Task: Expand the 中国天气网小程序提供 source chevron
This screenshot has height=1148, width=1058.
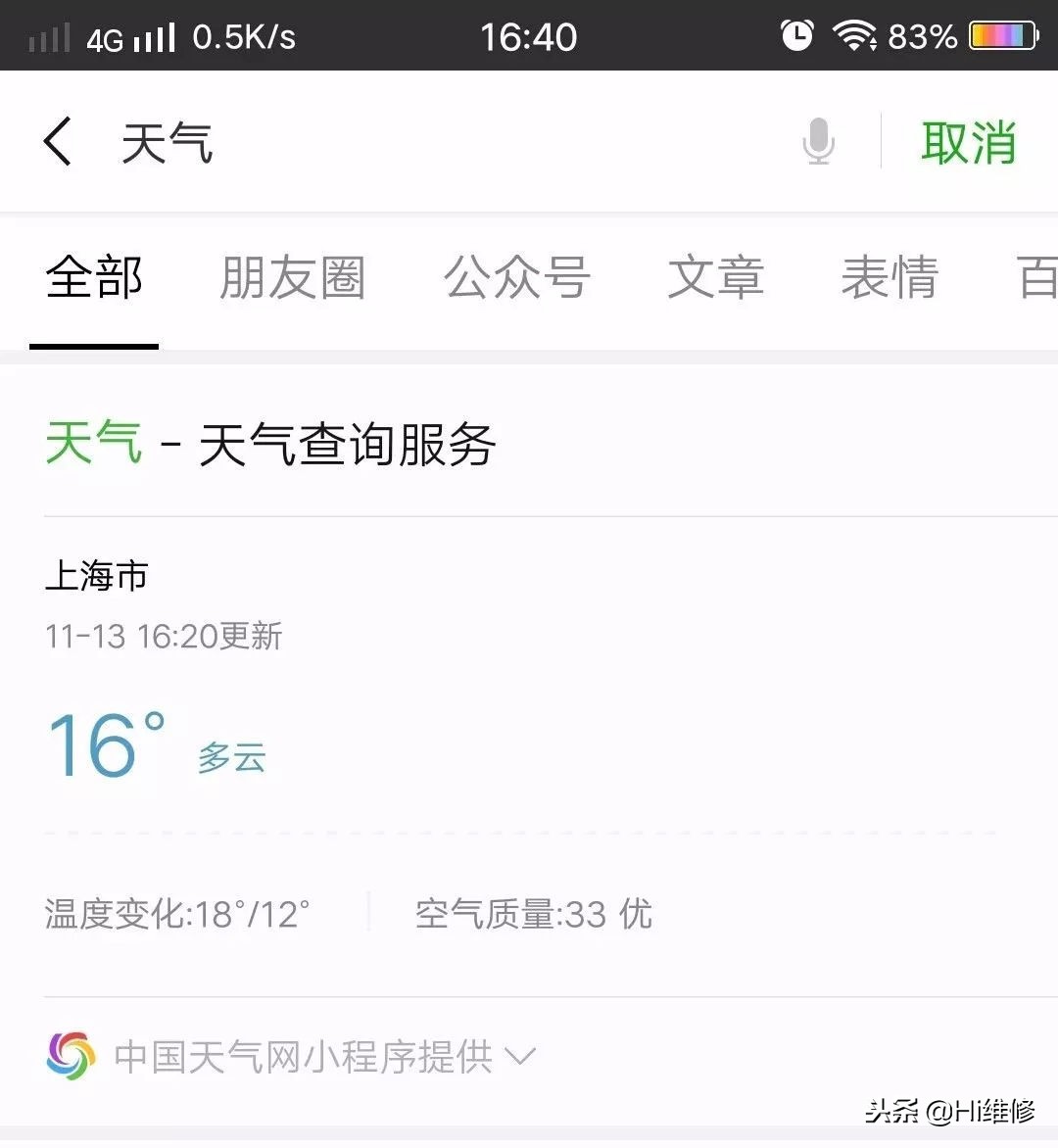Action: pyautogui.click(x=519, y=1057)
